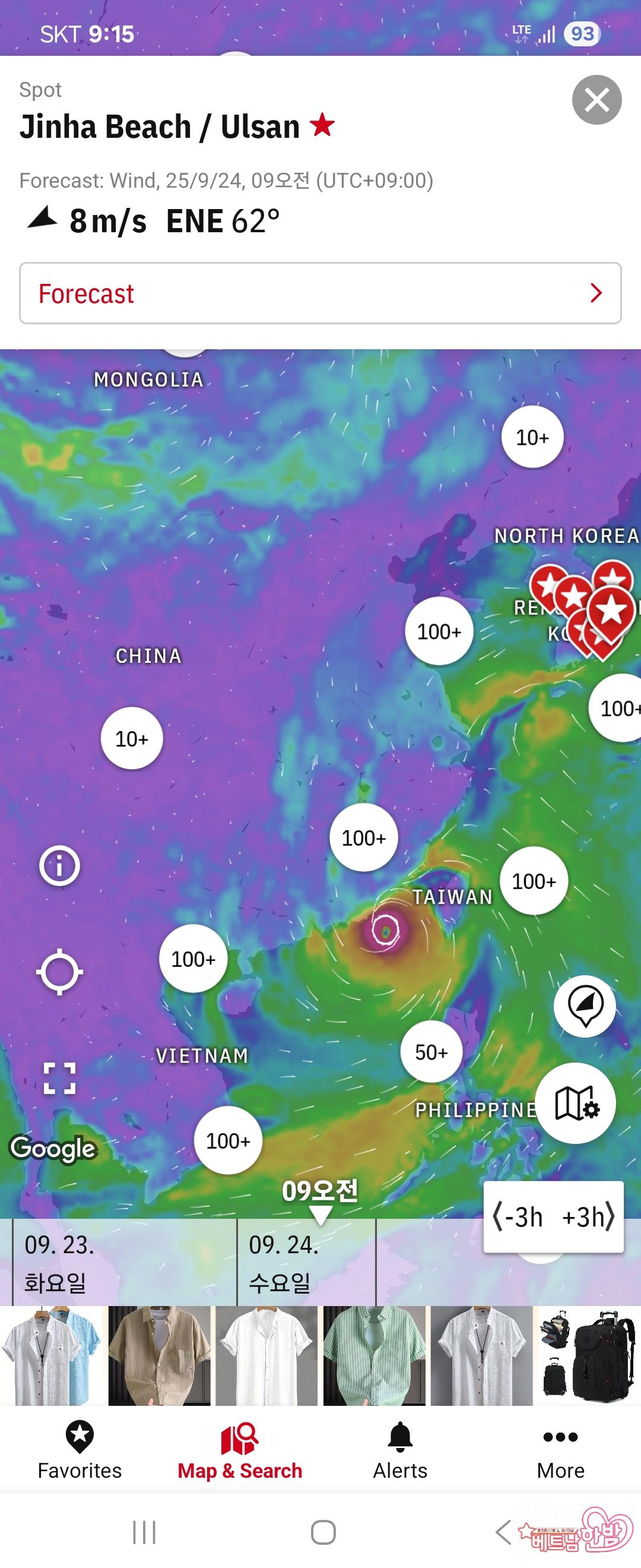641x1568 pixels.
Task: Step the forecast back 3 hours
Action: [519, 1218]
